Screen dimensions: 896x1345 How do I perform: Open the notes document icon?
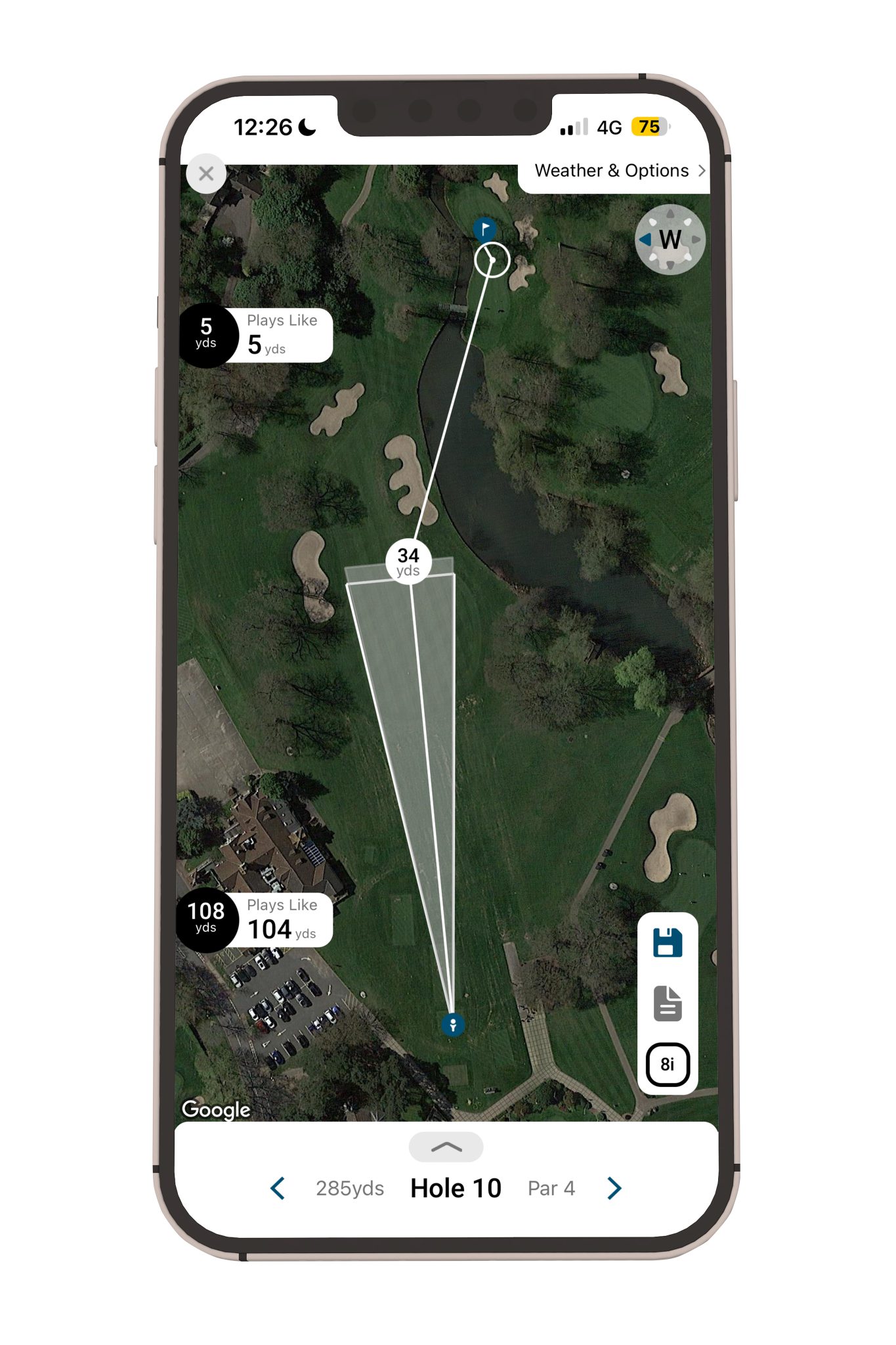[668, 1003]
